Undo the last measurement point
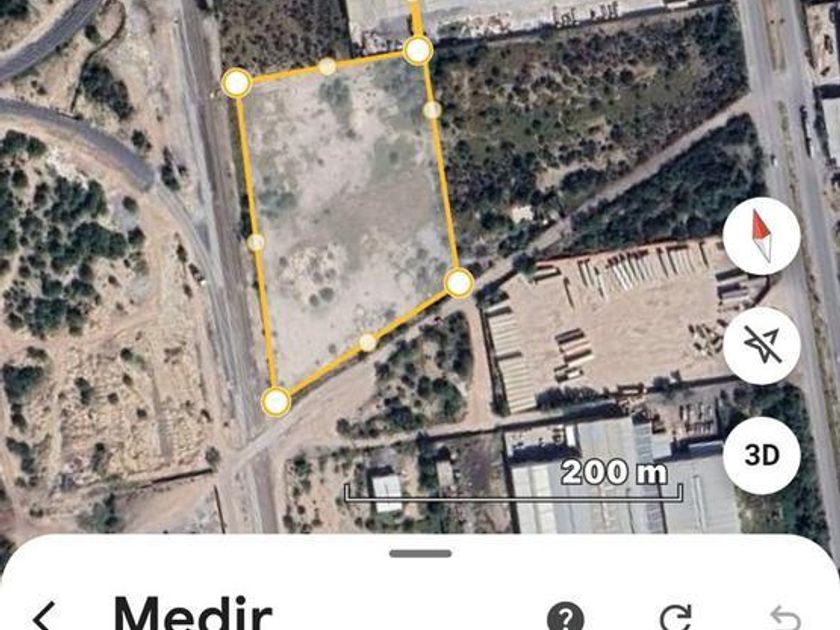Viewport: 840px width, 630px height. coord(783,616)
